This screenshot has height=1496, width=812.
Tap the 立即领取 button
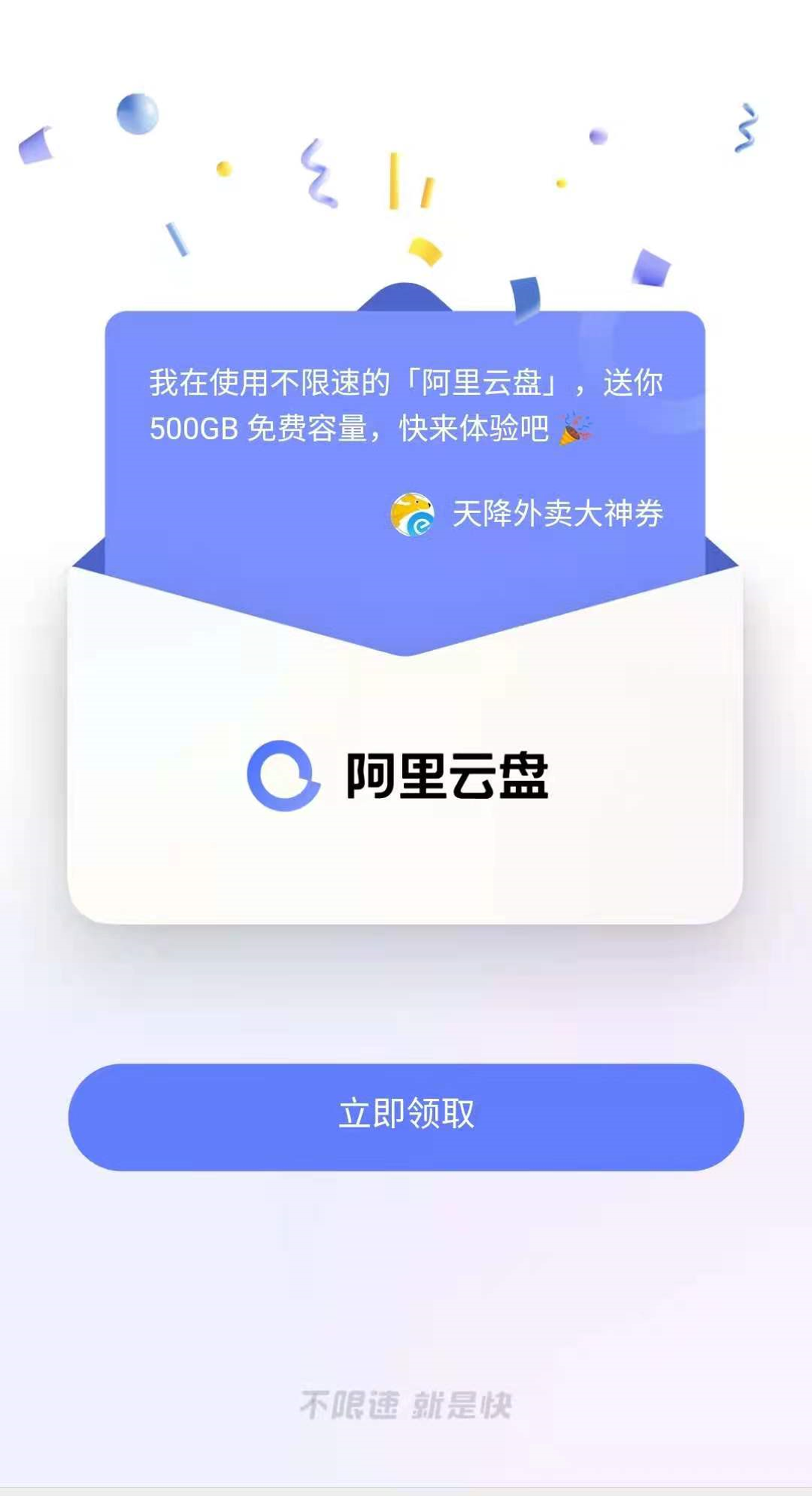[x=406, y=1116]
